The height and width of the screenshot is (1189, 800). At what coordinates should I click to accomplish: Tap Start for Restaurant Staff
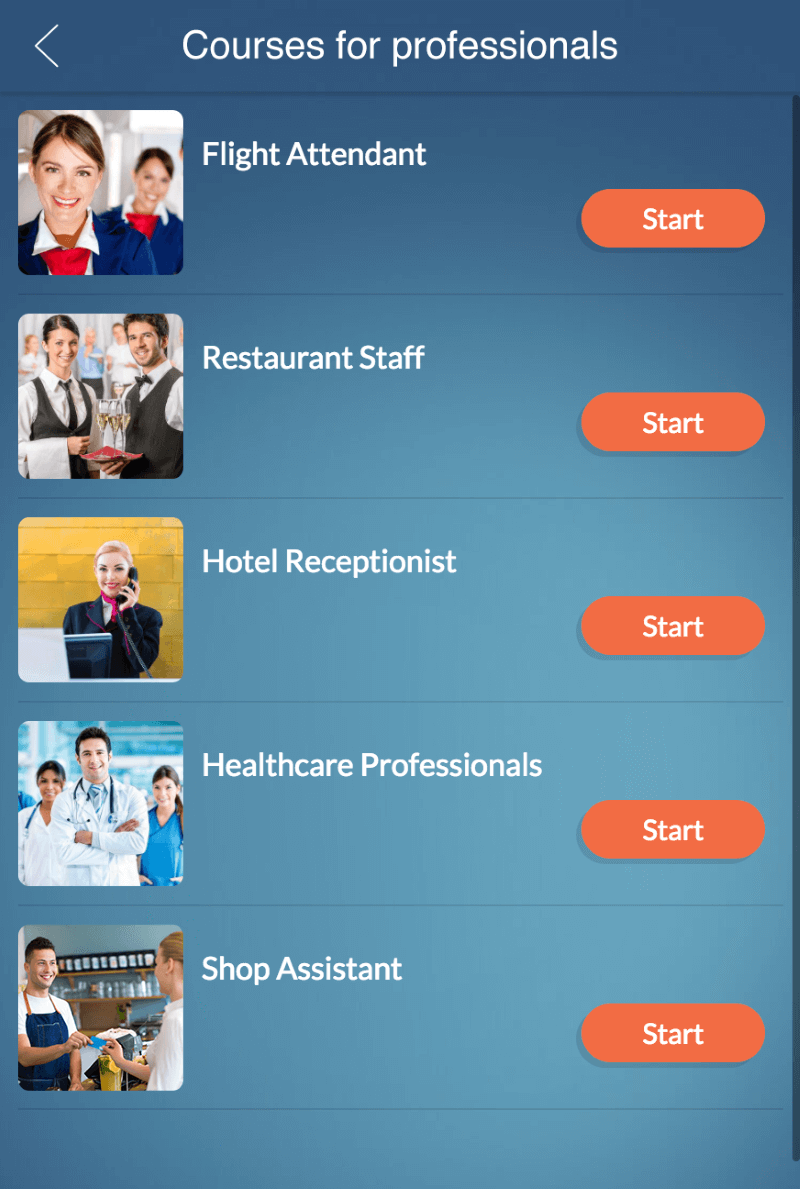672,423
